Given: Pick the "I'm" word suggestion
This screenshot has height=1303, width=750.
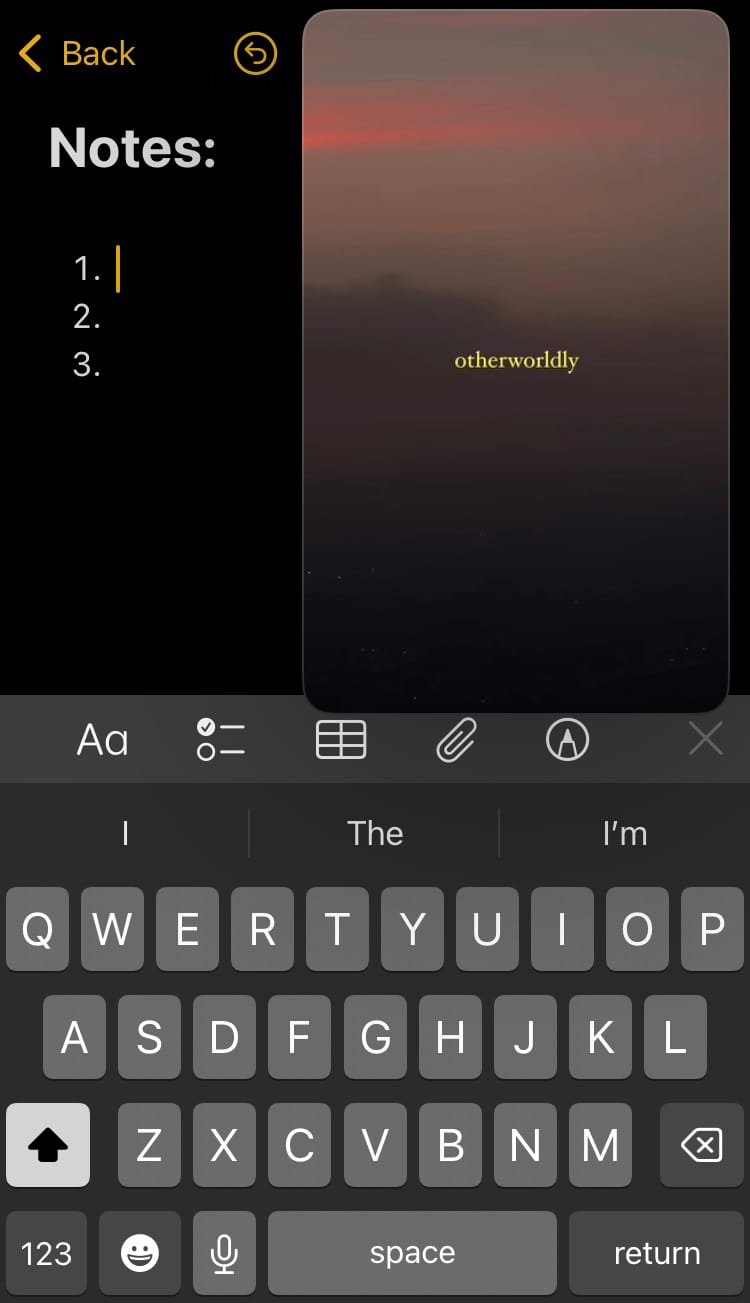Looking at the screenshot, I should click(x=625, y=833).
